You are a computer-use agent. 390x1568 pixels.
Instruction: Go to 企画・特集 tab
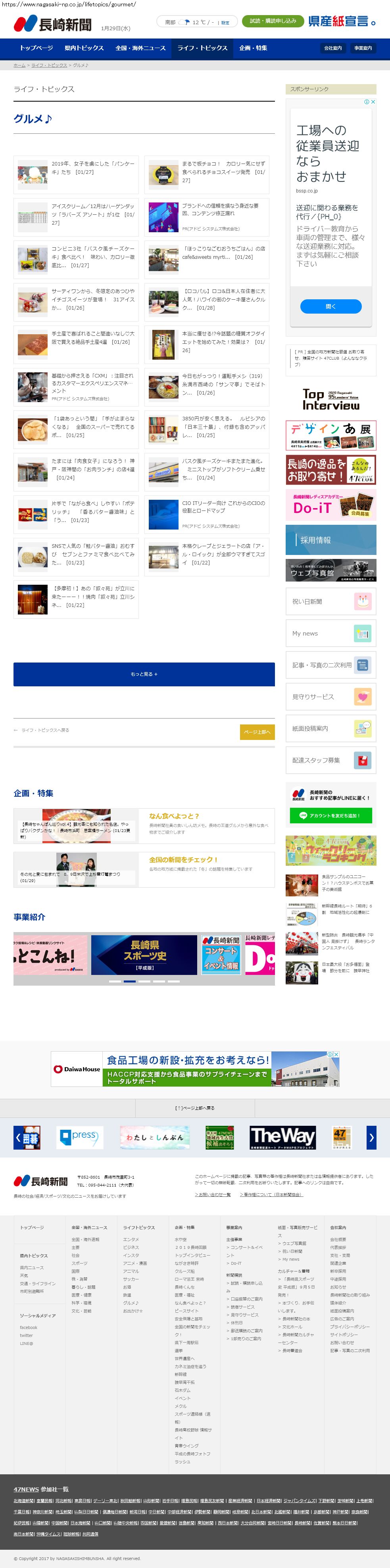pos(253,48)
